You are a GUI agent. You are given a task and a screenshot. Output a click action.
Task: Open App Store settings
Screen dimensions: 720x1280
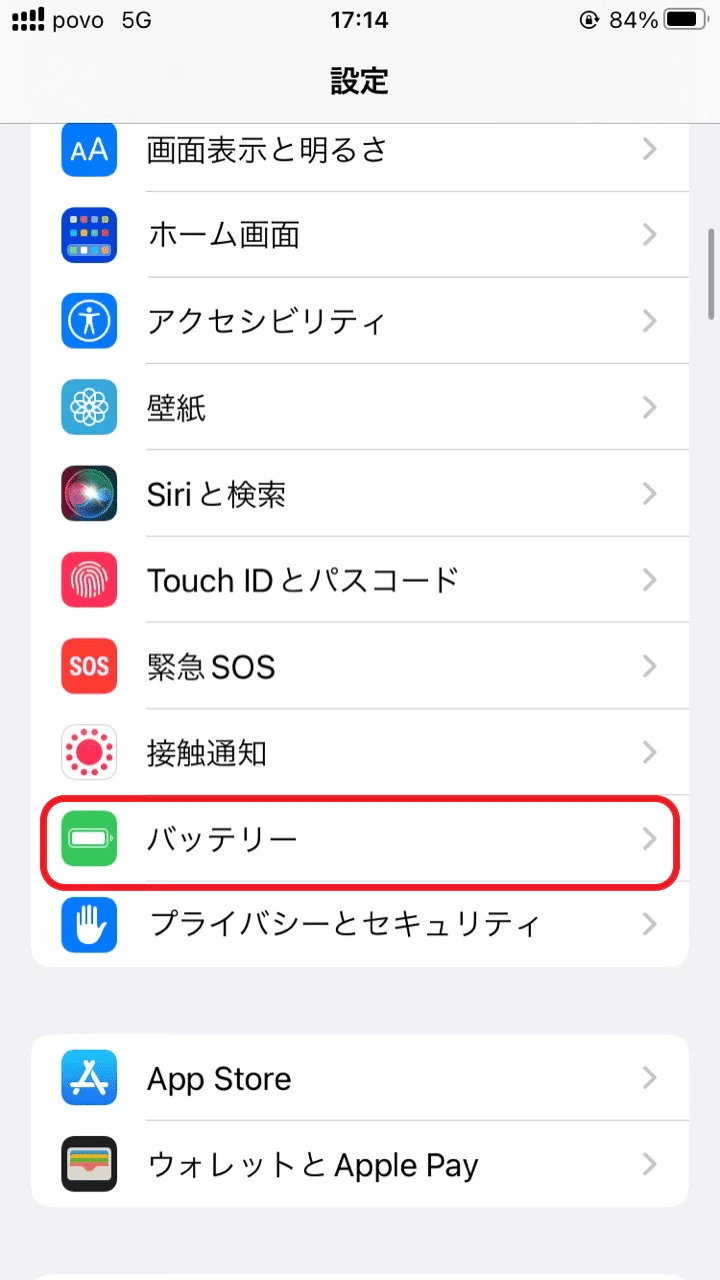click(360, 1078)
